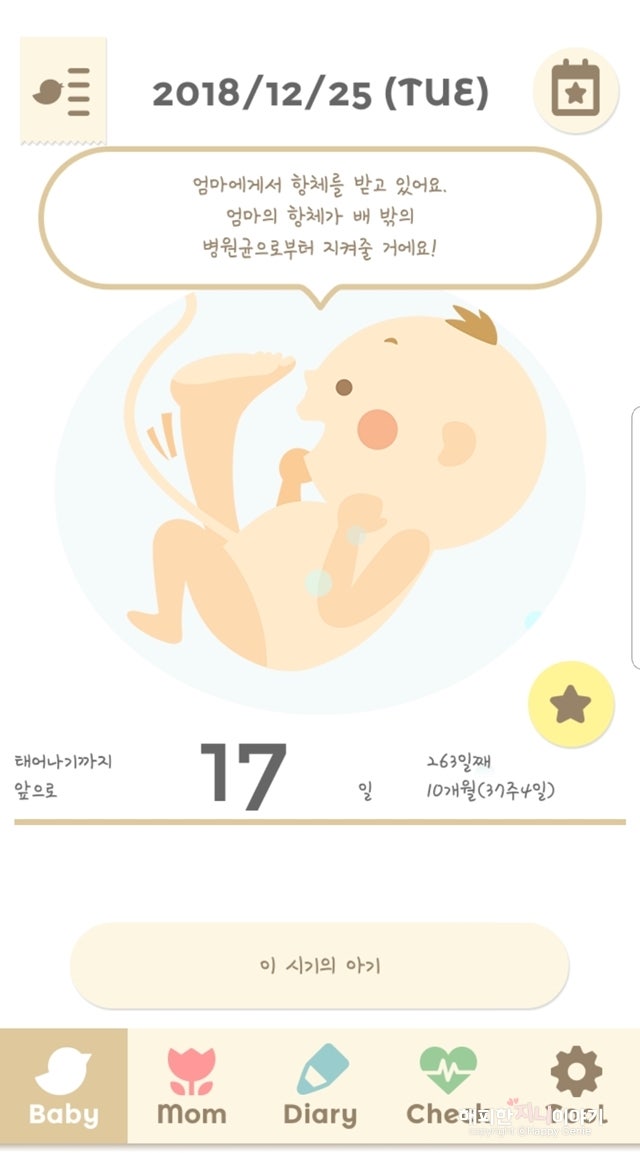The image size is (640, 1153).
Task: Select the Baby tab
Action: [x=64, y=1088]
